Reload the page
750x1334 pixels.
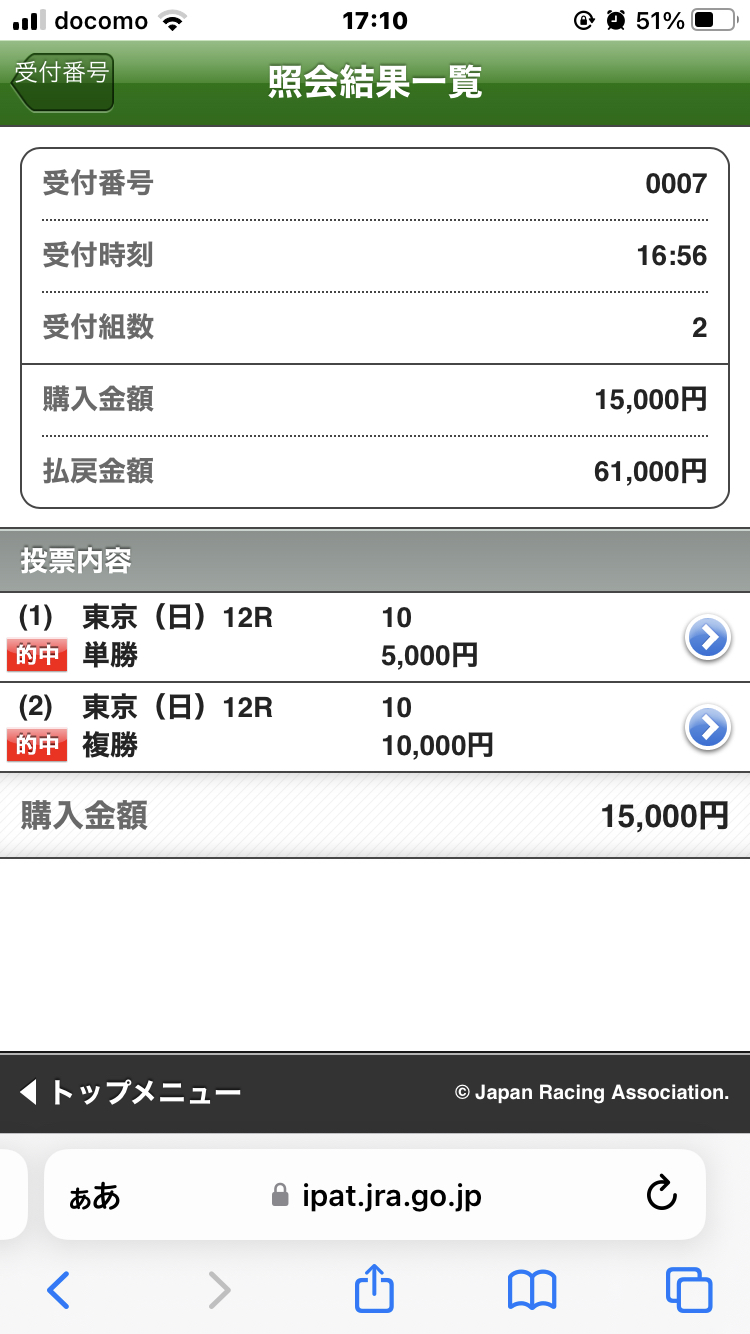[x=662, y=1194]
